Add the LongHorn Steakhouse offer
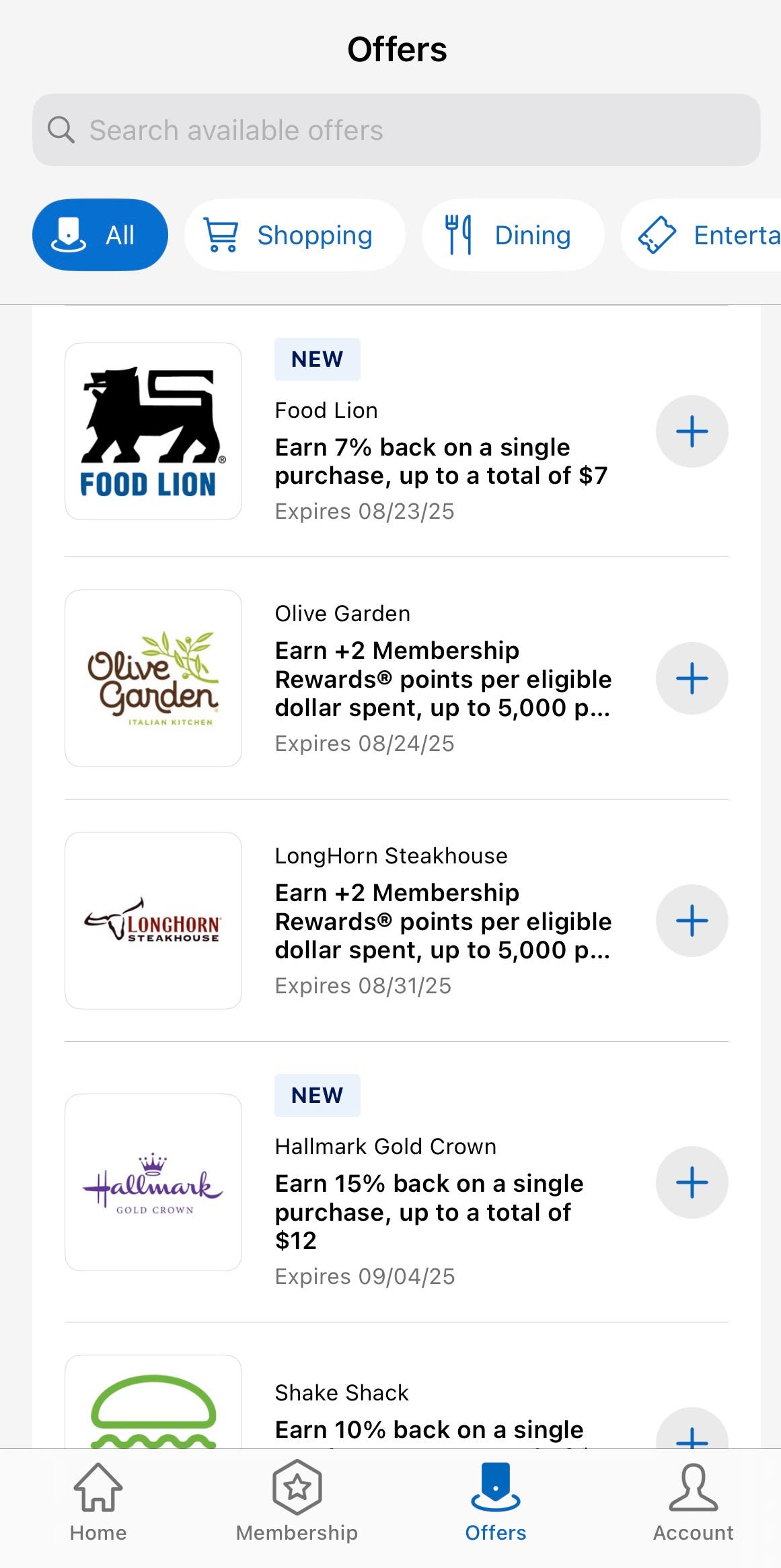This screenshot has width=781, height=1568. click(692, 921)
